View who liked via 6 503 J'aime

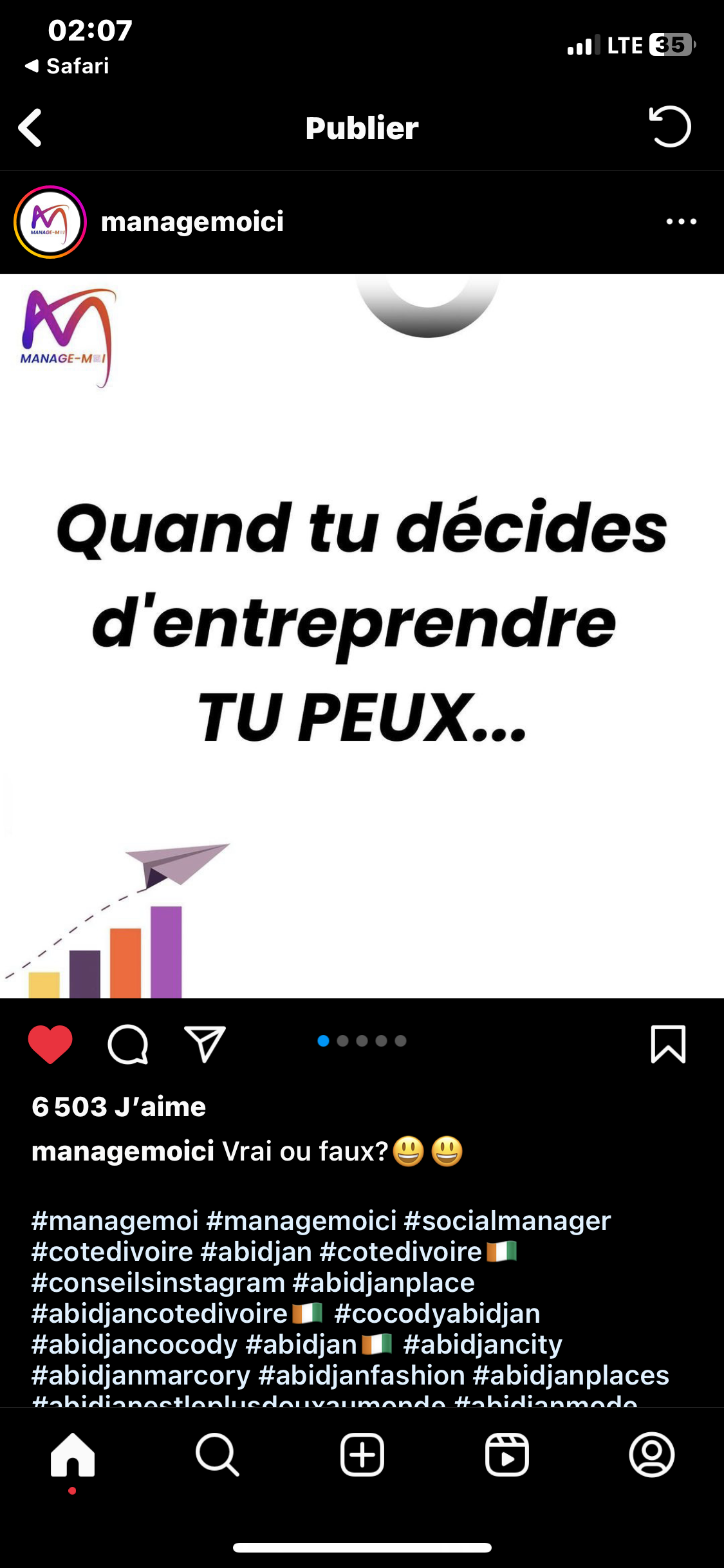[118, 1106]
